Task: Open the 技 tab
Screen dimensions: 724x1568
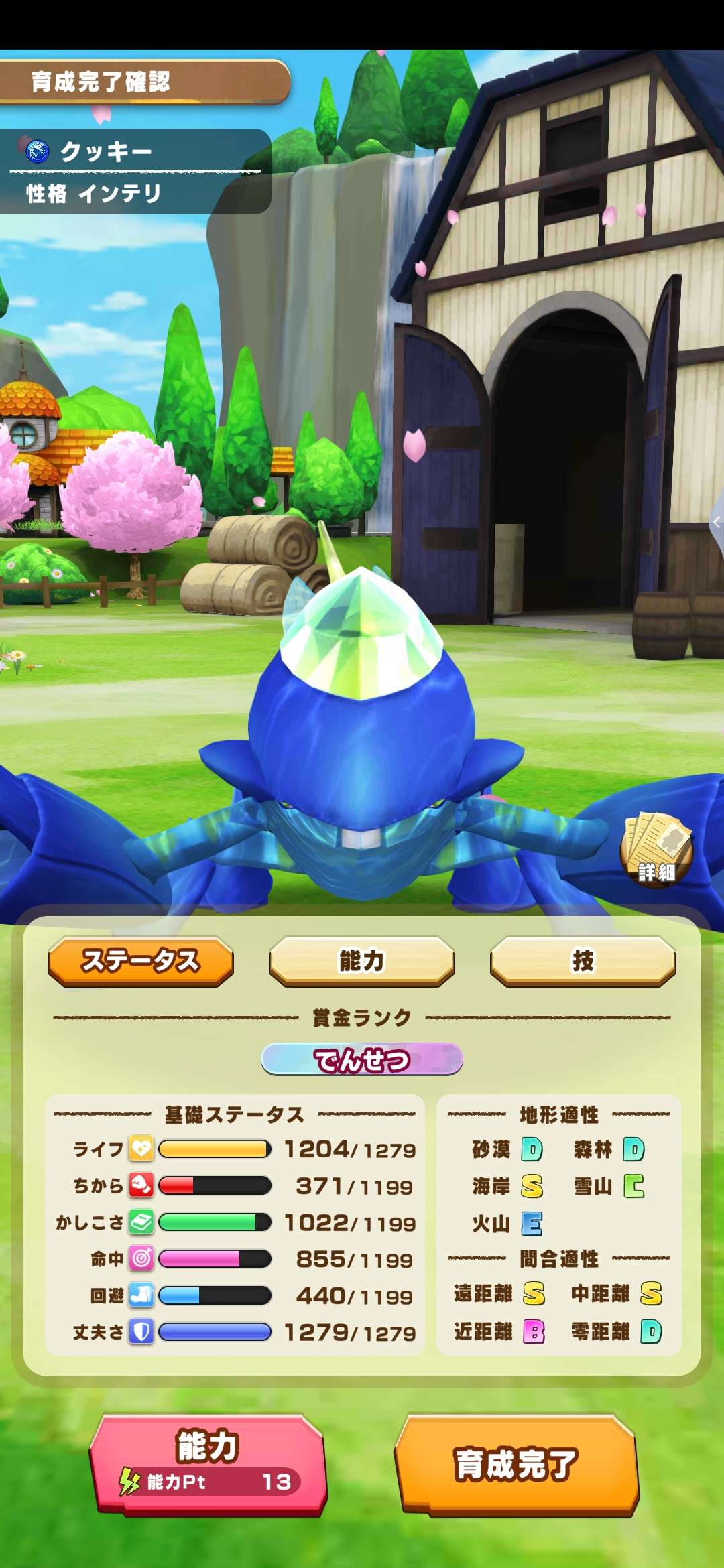Action: pos(583,961)
